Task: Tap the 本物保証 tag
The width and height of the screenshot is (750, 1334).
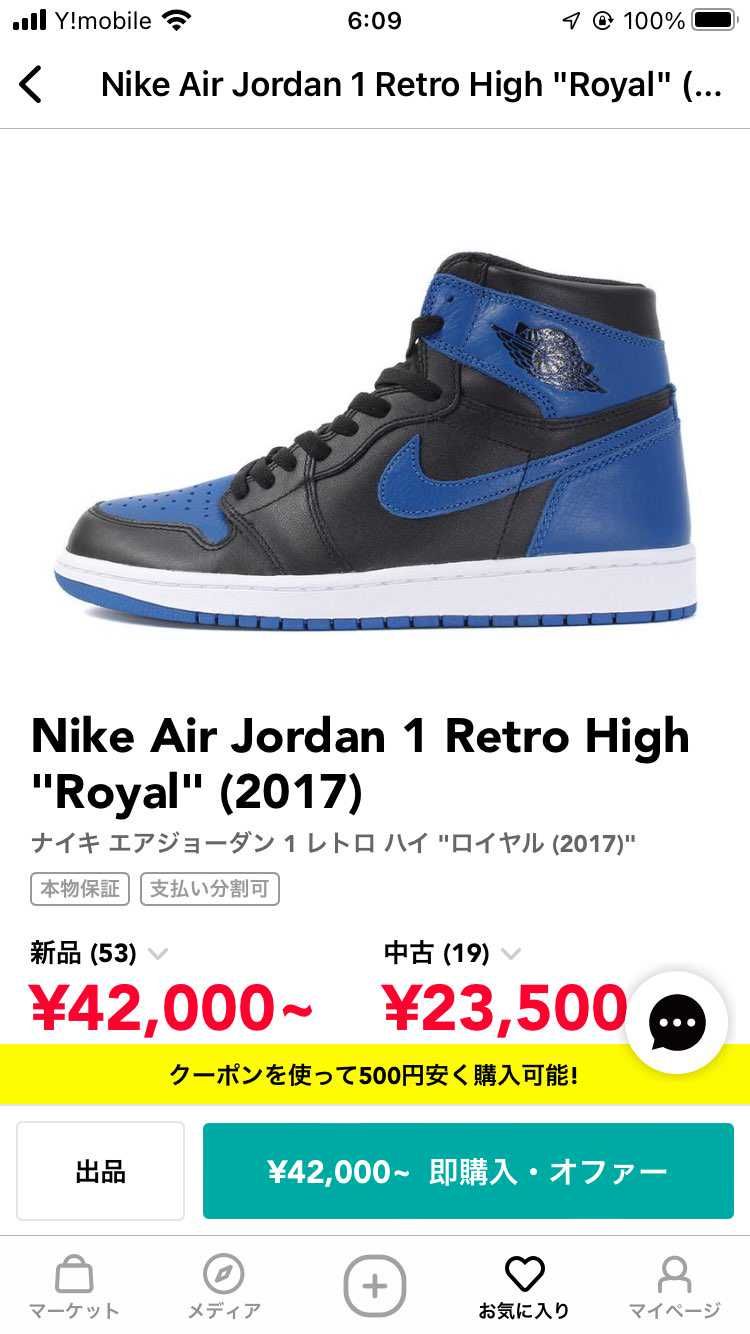Action: point(80,888)
